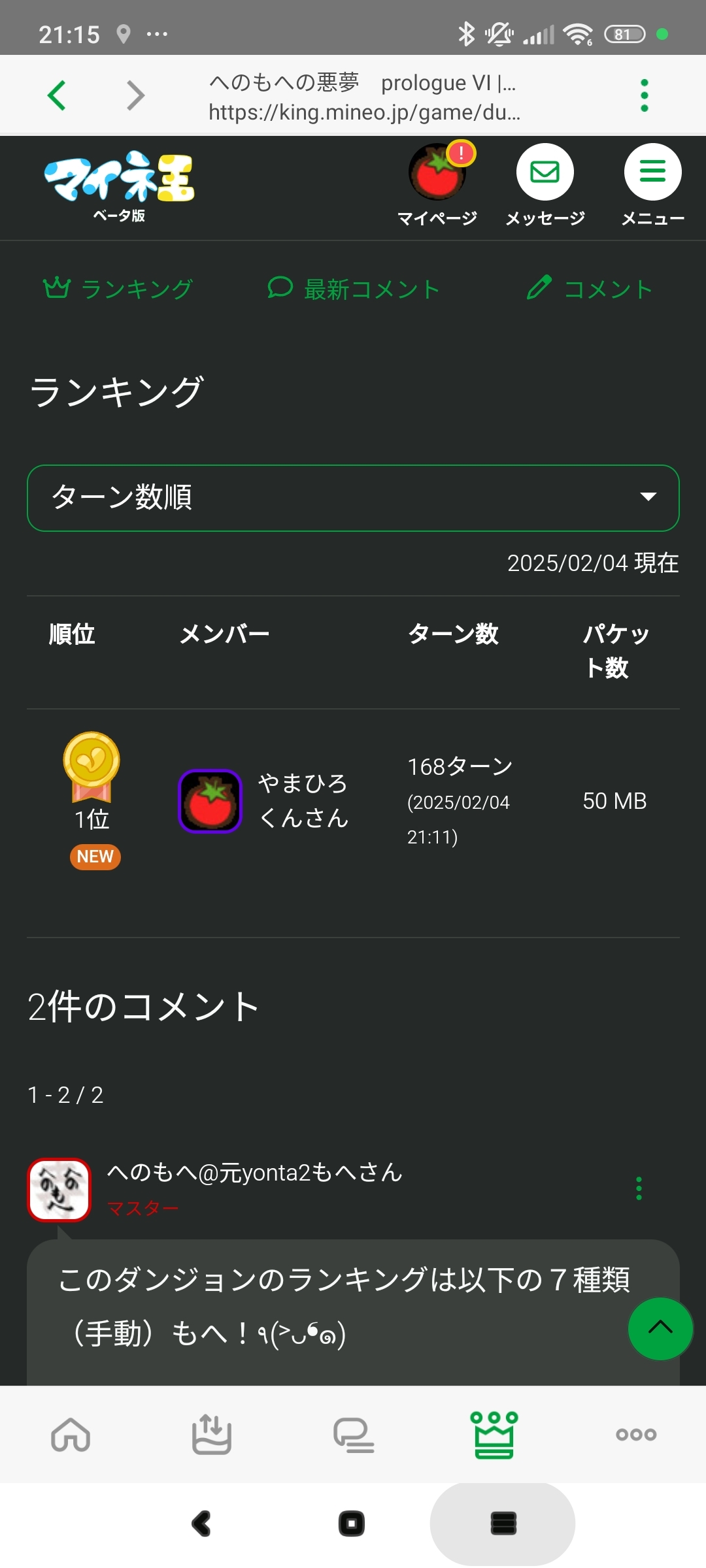This screenshot has width=706, height=1568.
Task: Open the crown ranking tab in bottom bar
Action: (494, 1434)
